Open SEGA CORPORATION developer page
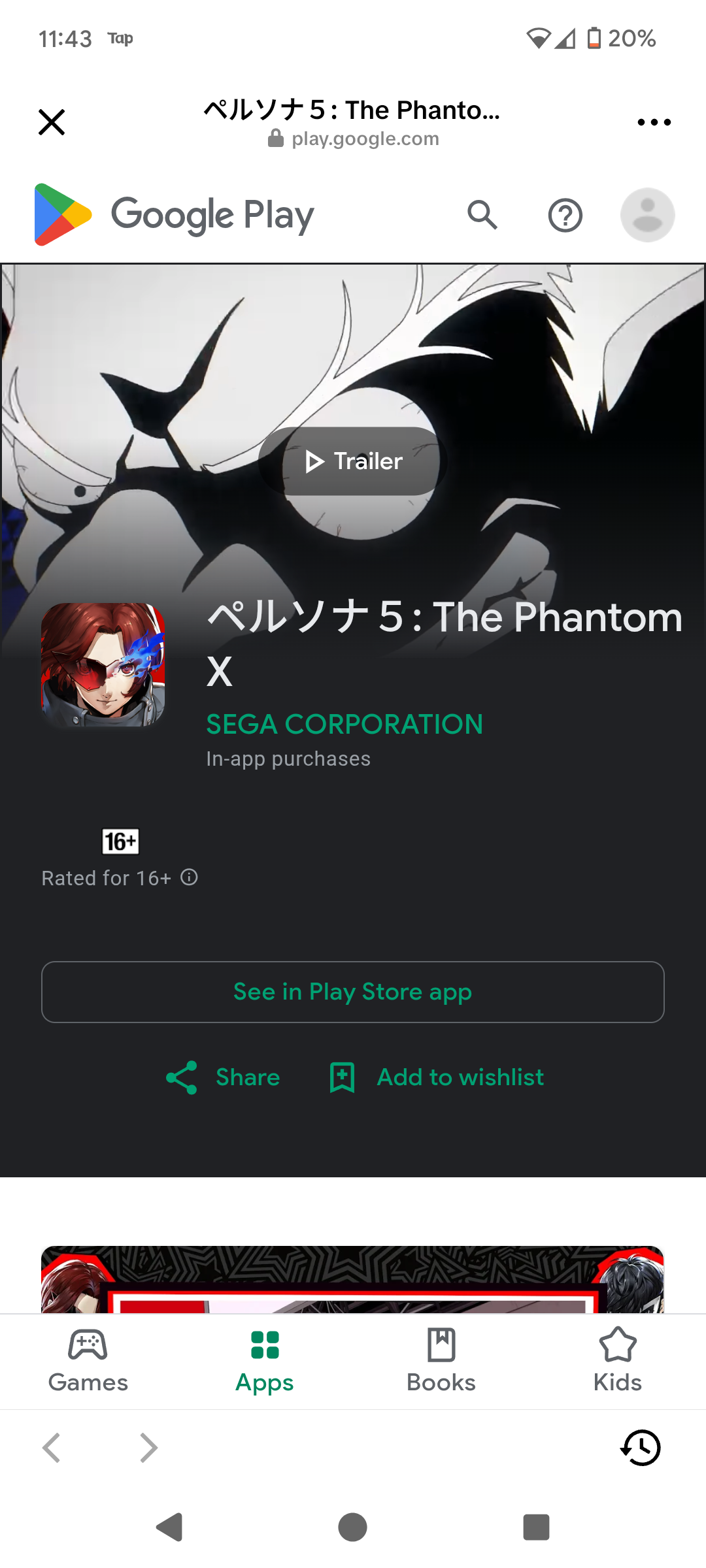The image size is (706, 1568). click(x=345, y=724)
